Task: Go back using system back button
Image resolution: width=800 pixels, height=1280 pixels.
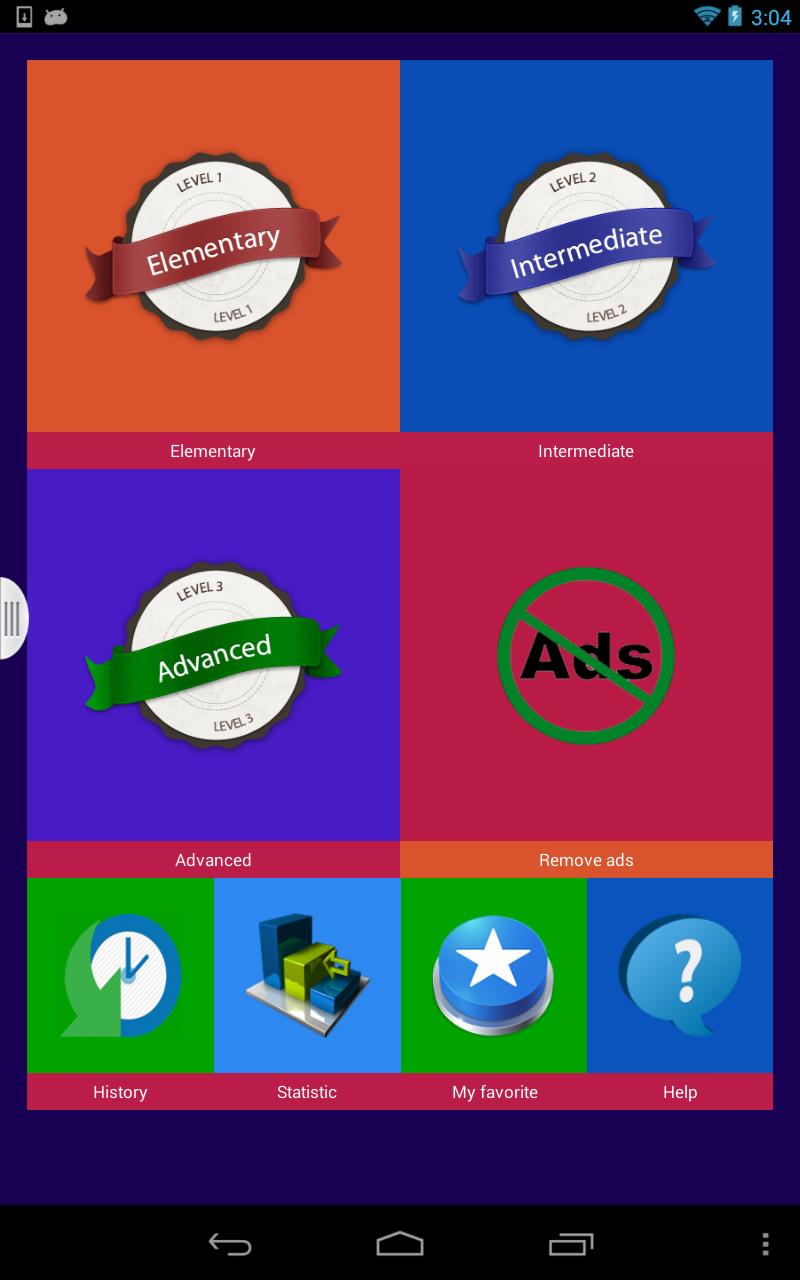Action: click(x=230, y=1244)
